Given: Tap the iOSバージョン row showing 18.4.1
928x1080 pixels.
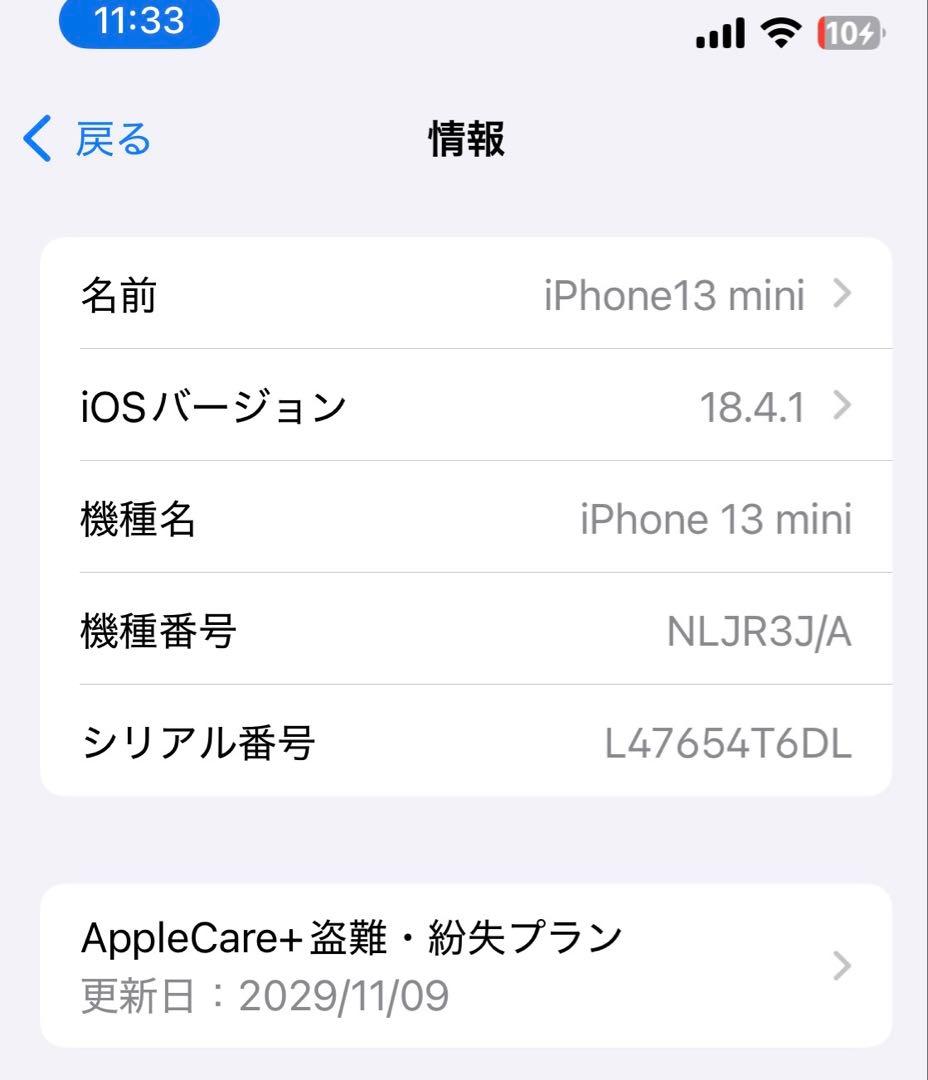Looking at the screenshot, I should pyautogui.click(x=464, y=406).
